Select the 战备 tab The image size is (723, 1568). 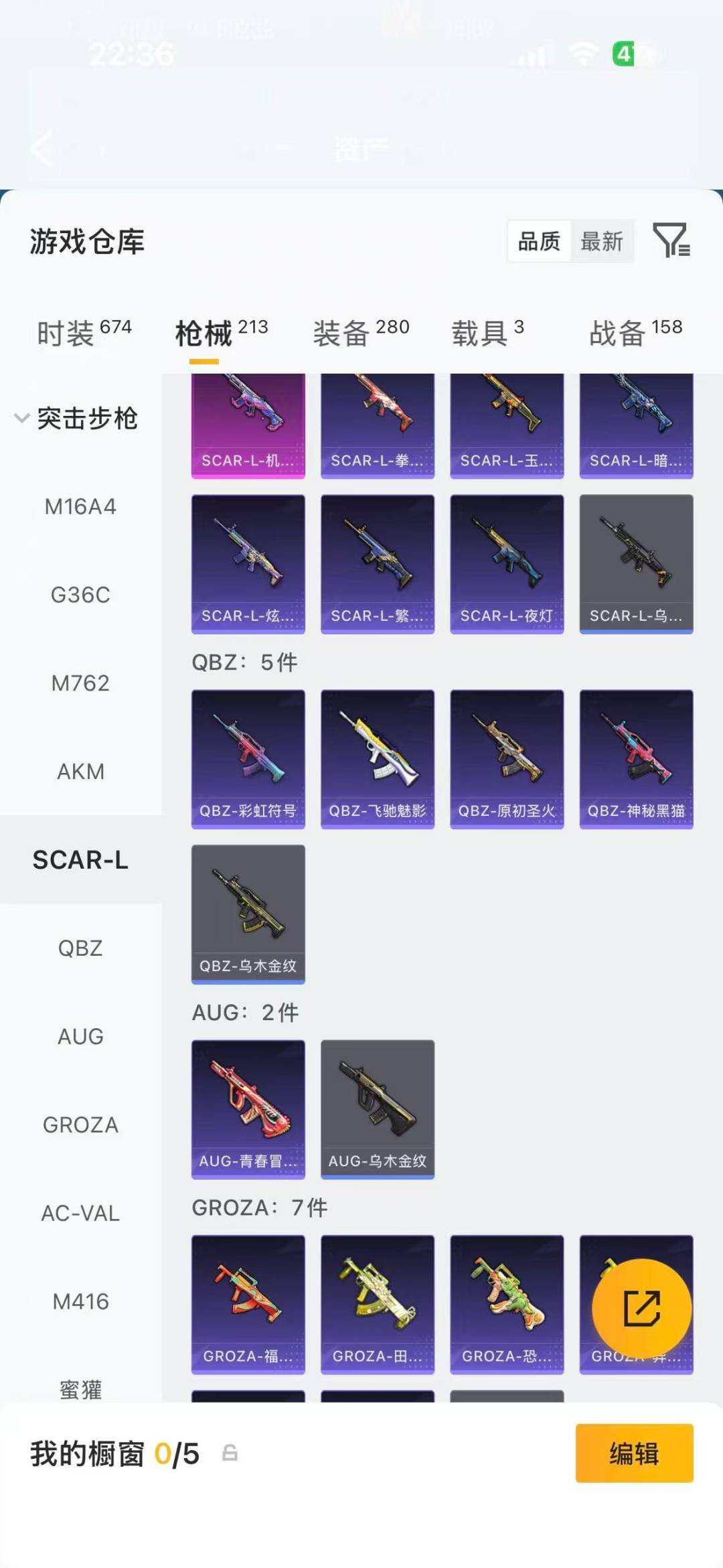pos(635,333)
